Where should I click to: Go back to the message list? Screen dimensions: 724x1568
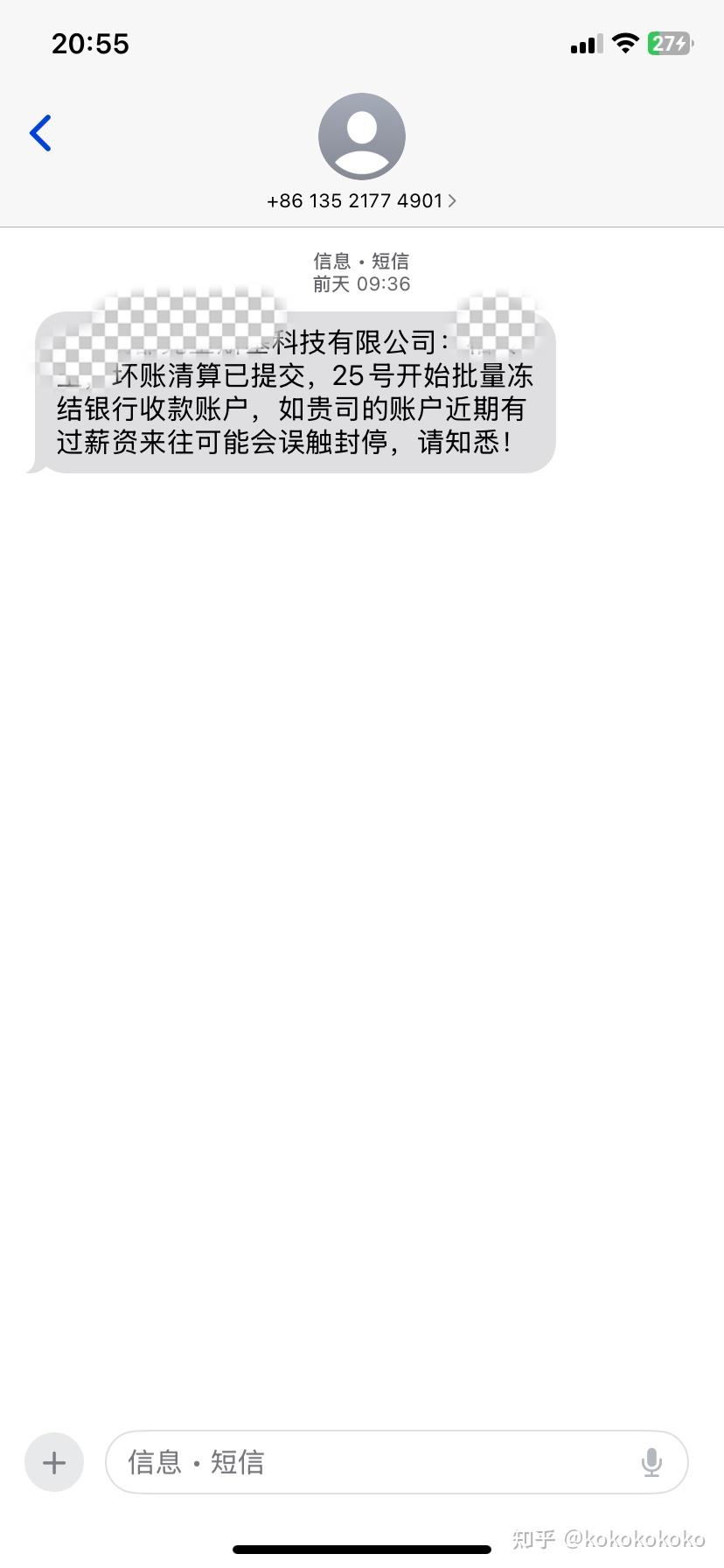[40, 133]
